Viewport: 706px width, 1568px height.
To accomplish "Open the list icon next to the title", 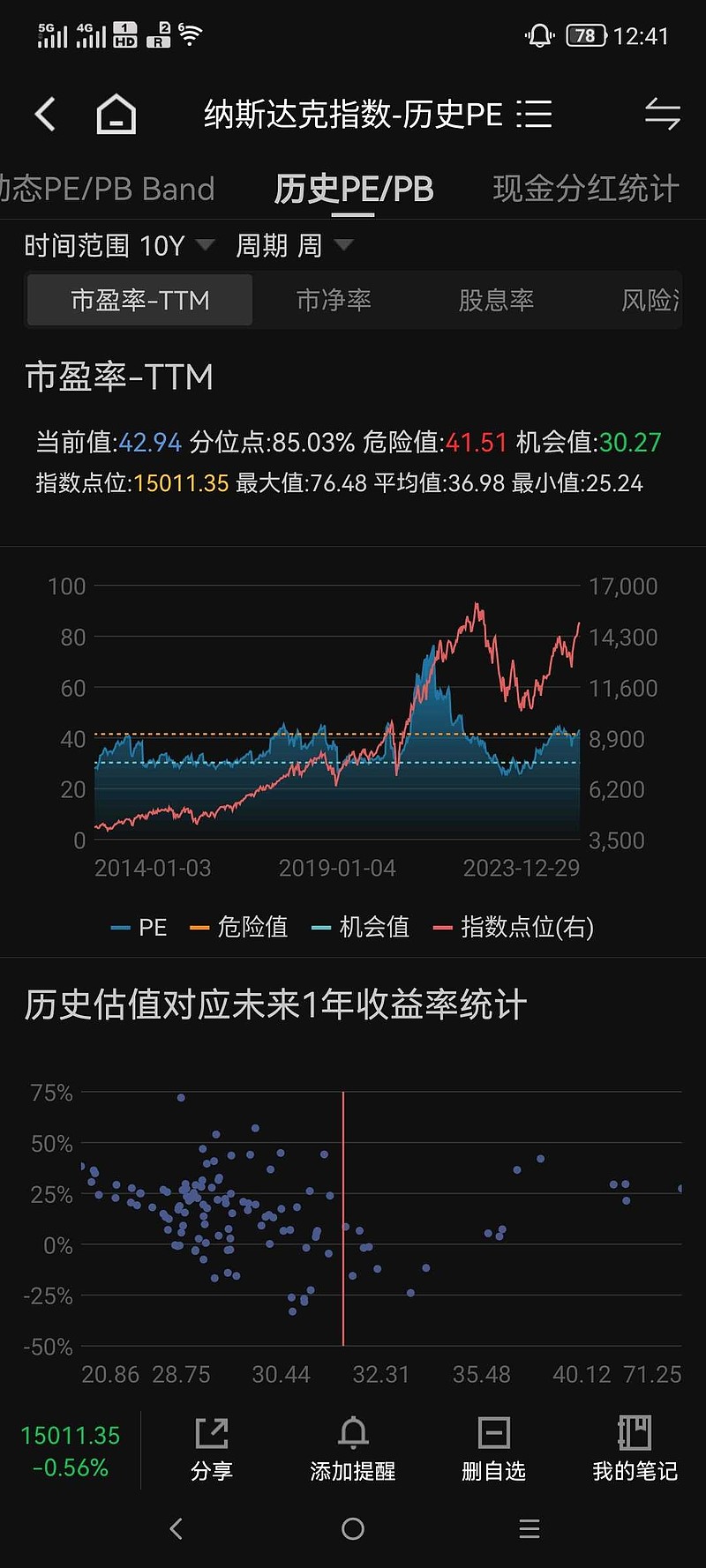I will click(x=537, y=115).
